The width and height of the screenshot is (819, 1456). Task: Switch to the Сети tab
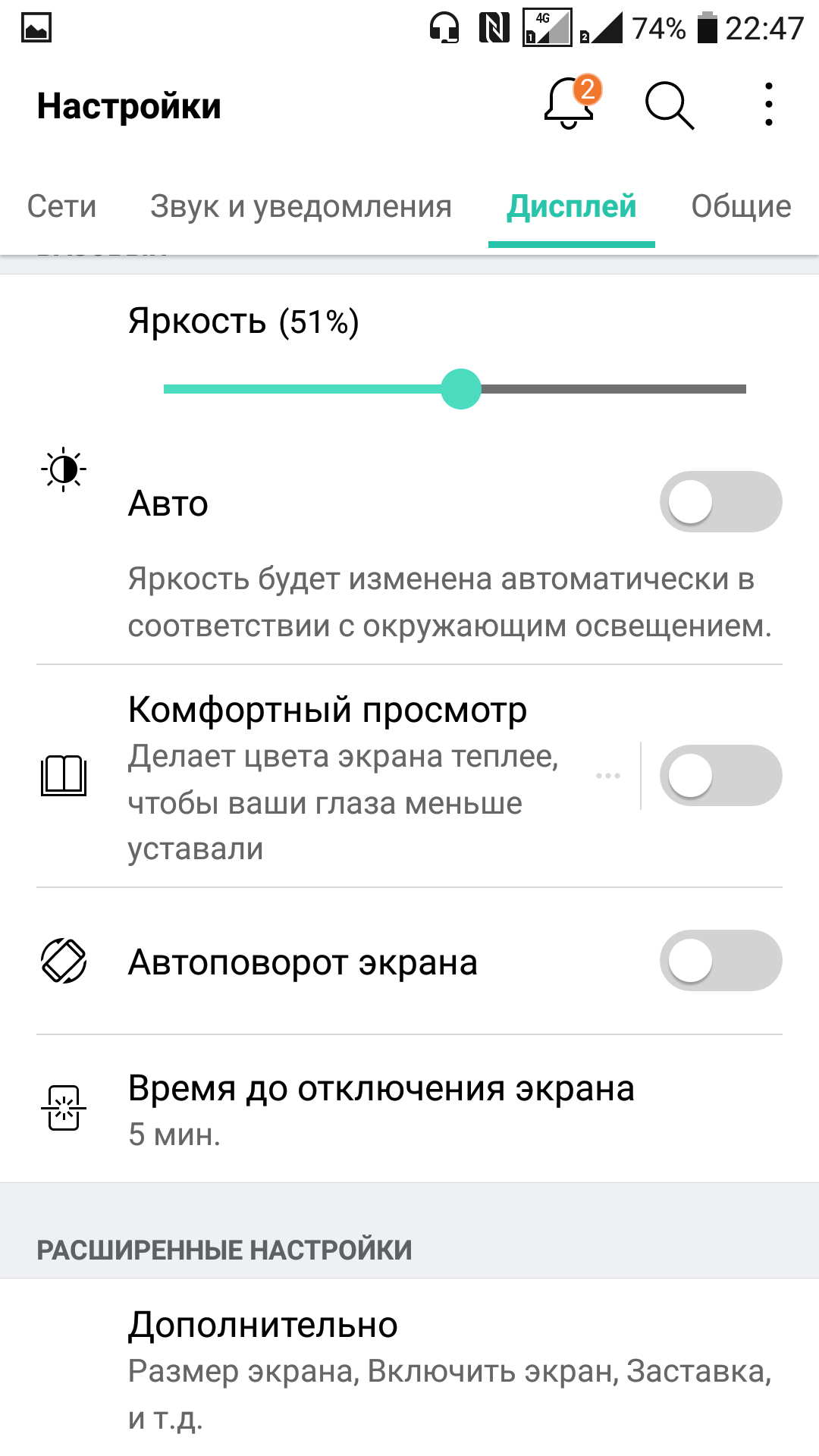tap(62, 206)
